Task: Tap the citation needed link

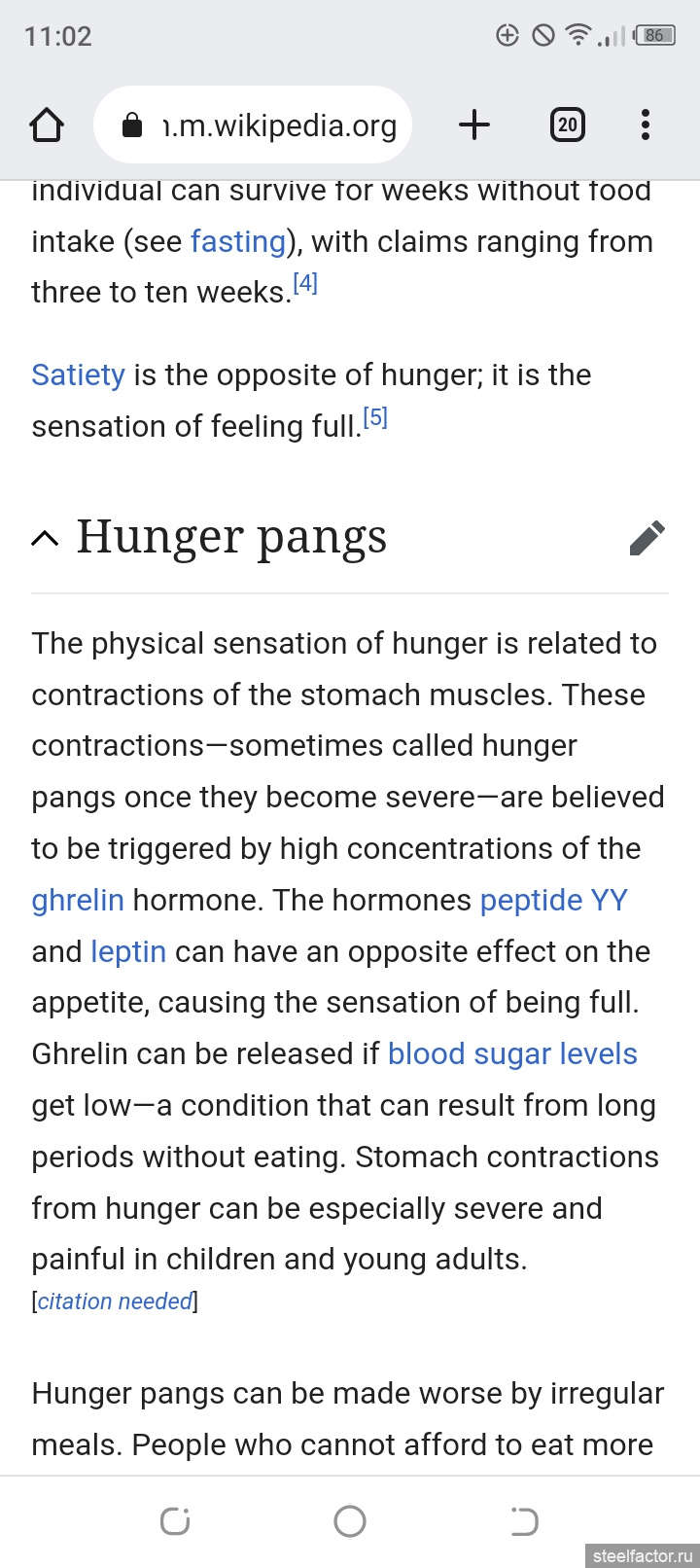Action: pyautogui.click(x=115, y=1302)
